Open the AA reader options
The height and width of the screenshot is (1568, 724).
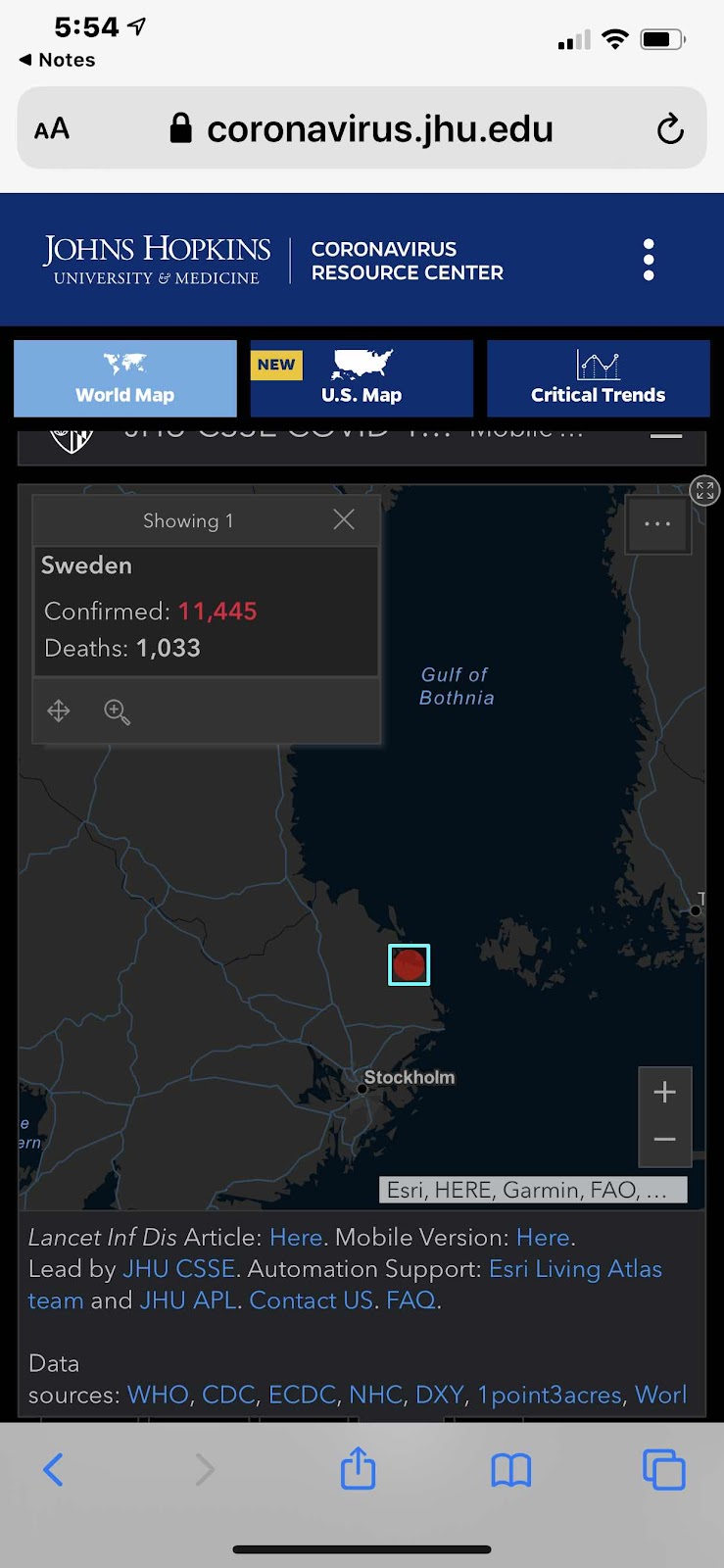pyautogui.click(x=52, y=128)
